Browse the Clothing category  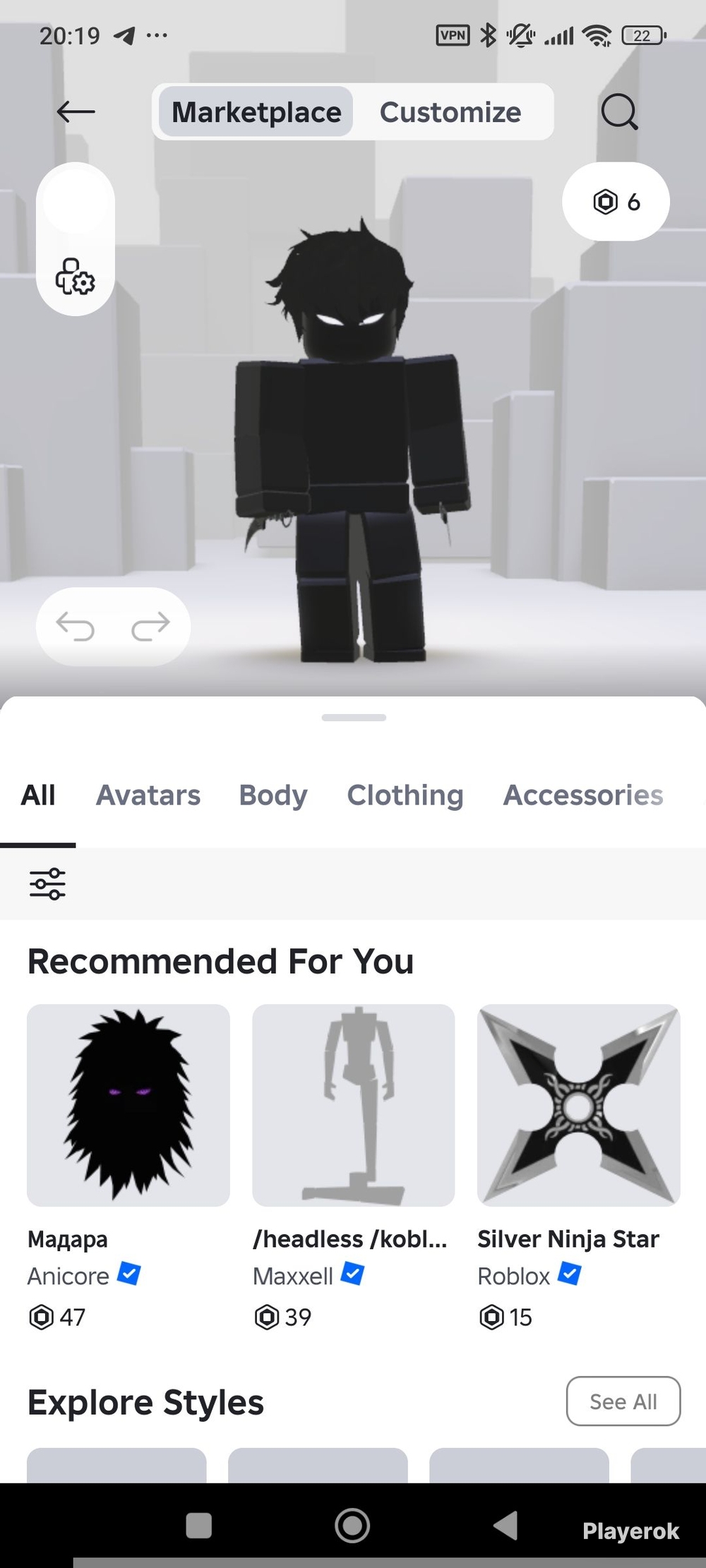tap(405, 795)
